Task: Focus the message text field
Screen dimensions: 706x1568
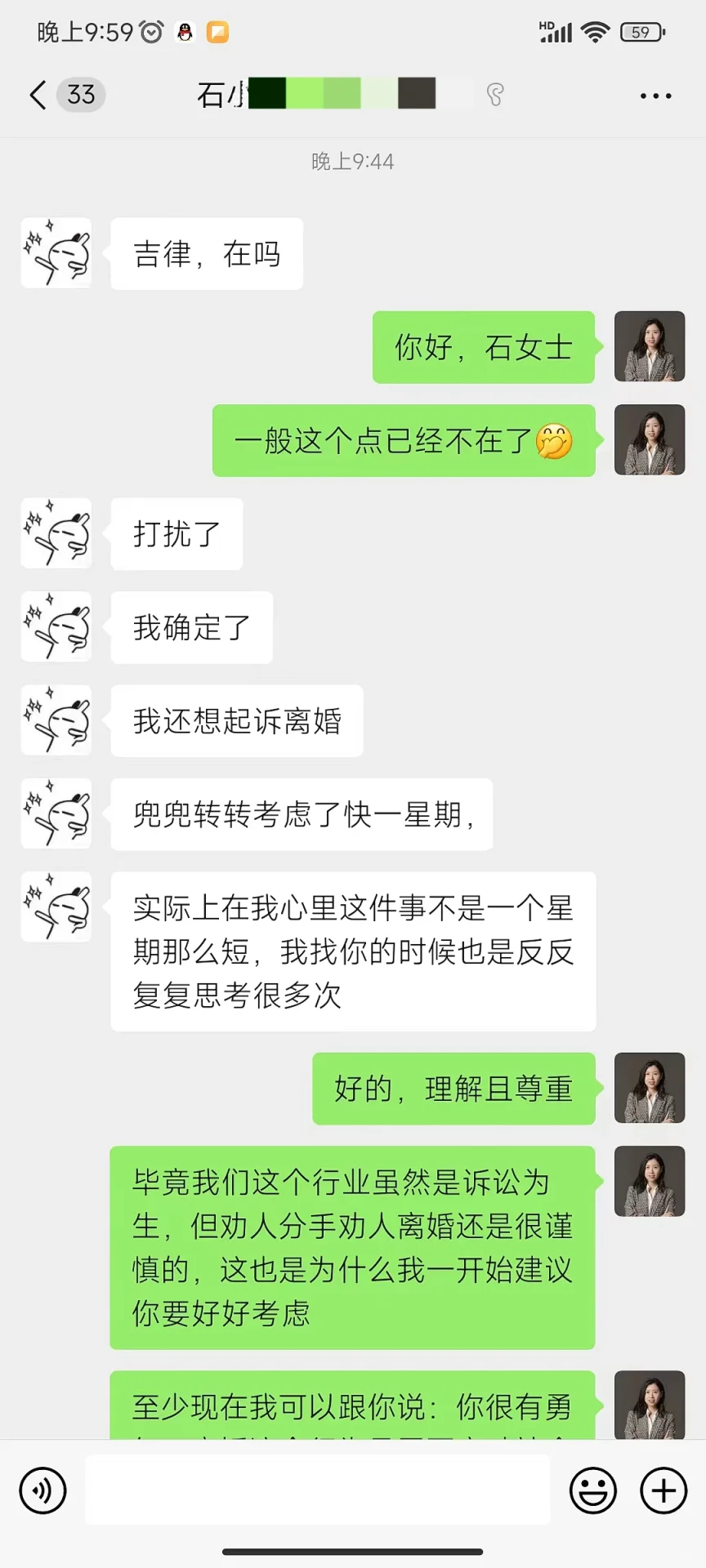Action: [x=317, y=1490]
